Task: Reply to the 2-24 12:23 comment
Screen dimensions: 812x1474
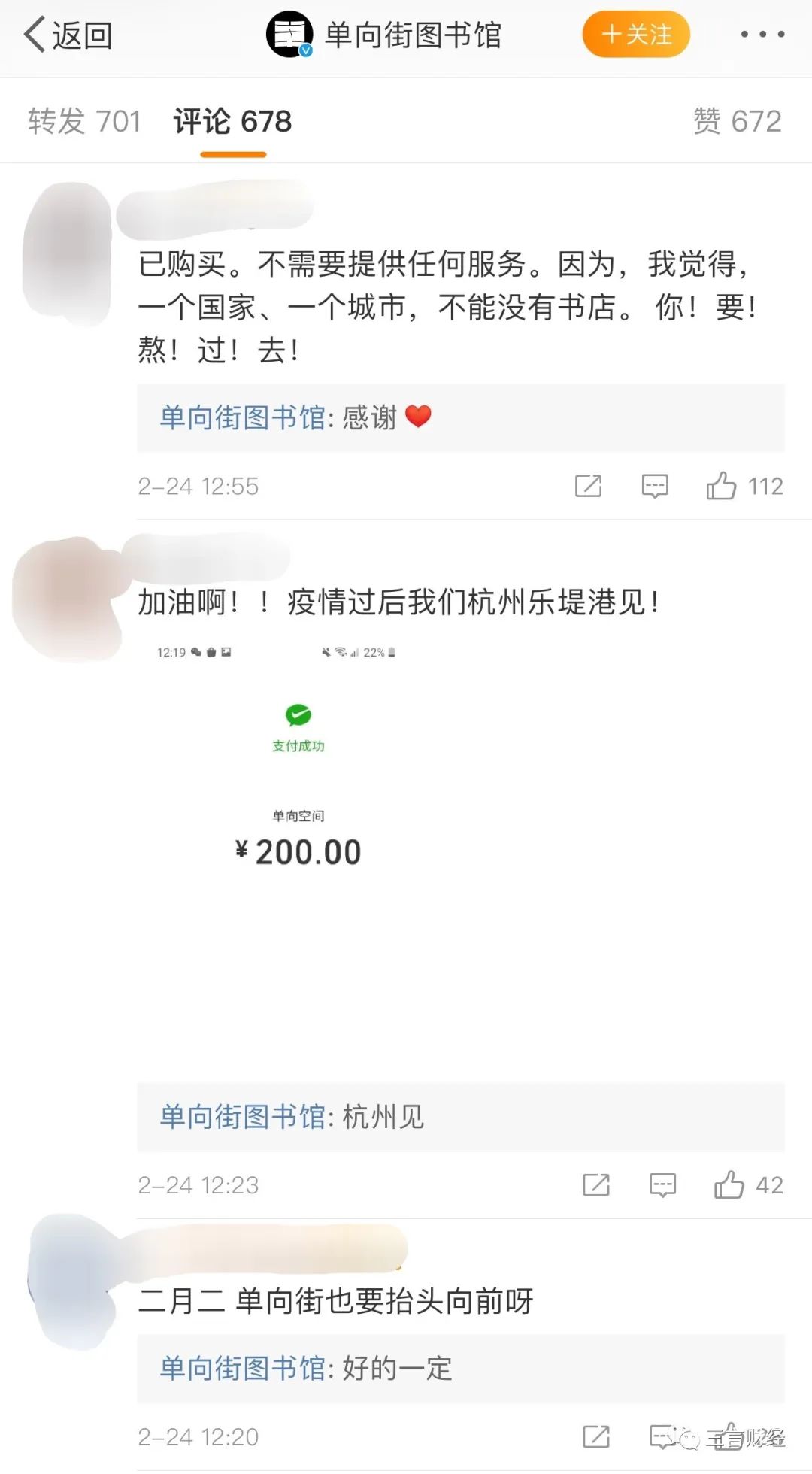Action: tap(662, 1185)
